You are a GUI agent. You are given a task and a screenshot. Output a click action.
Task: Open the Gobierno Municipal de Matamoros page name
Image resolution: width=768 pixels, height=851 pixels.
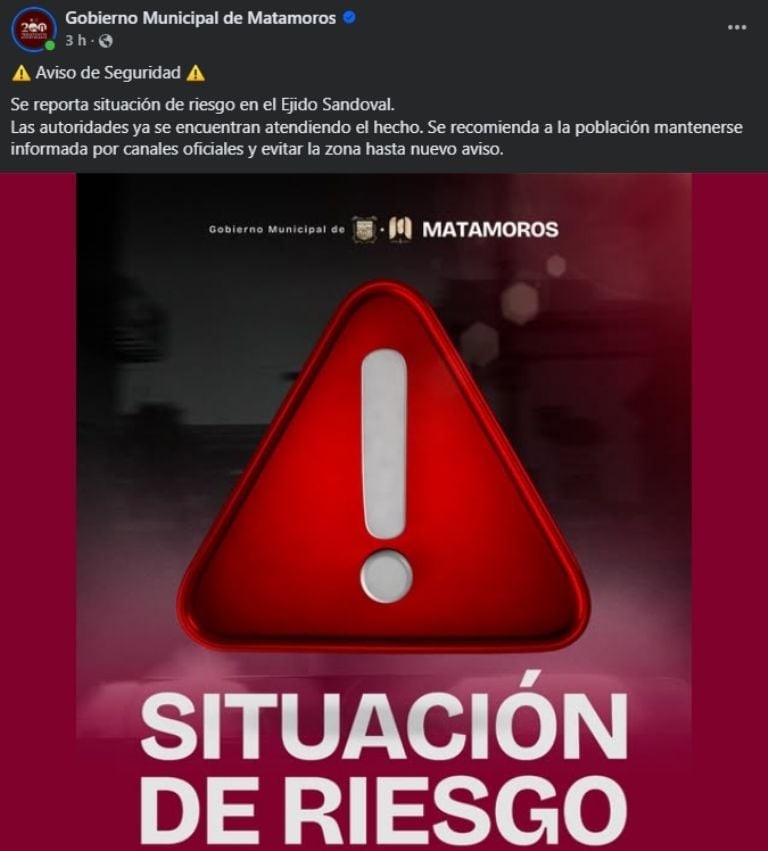(200, 19)
